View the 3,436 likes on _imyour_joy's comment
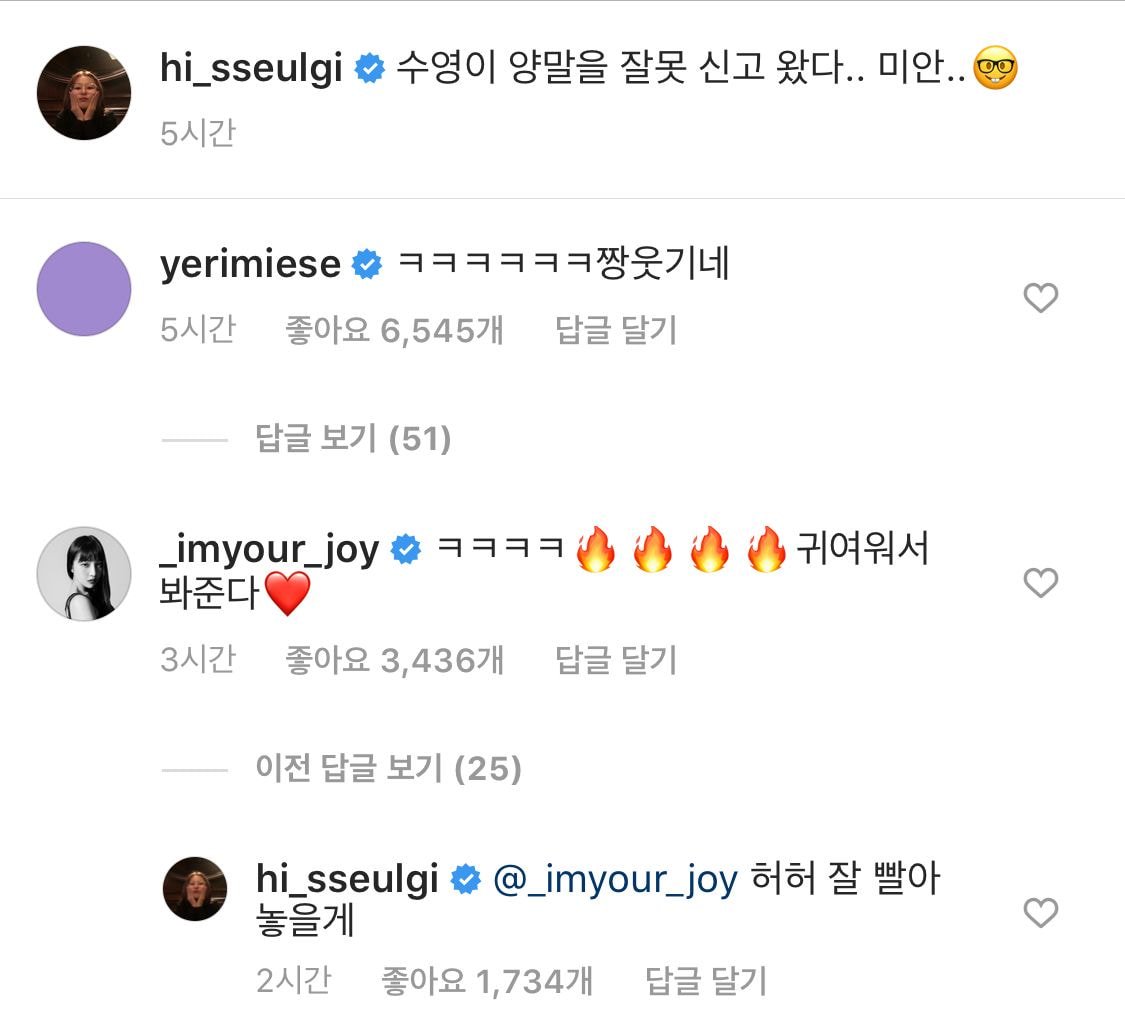 point(394,660)
